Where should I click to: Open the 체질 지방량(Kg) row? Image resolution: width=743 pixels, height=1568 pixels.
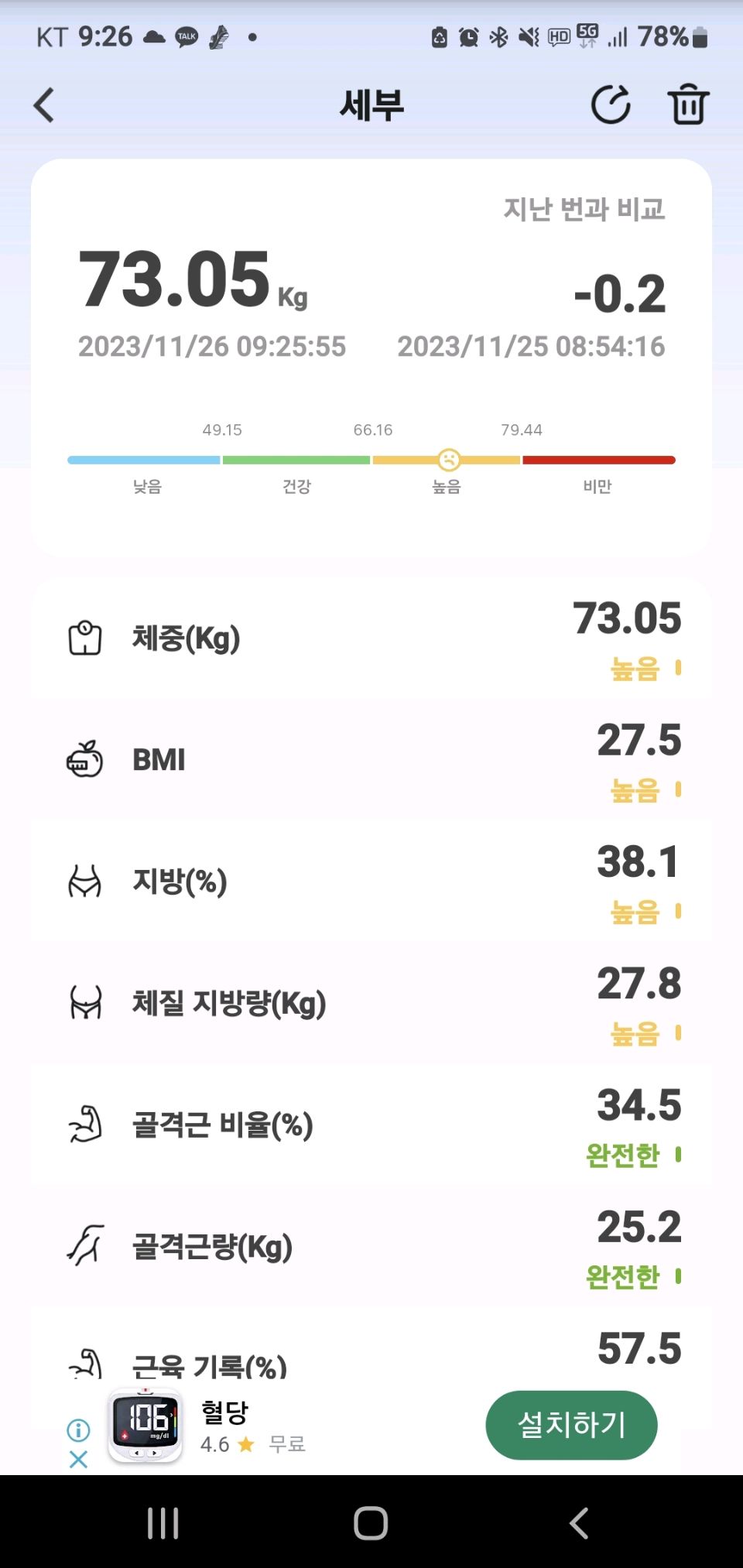[x=371, y=1003]
